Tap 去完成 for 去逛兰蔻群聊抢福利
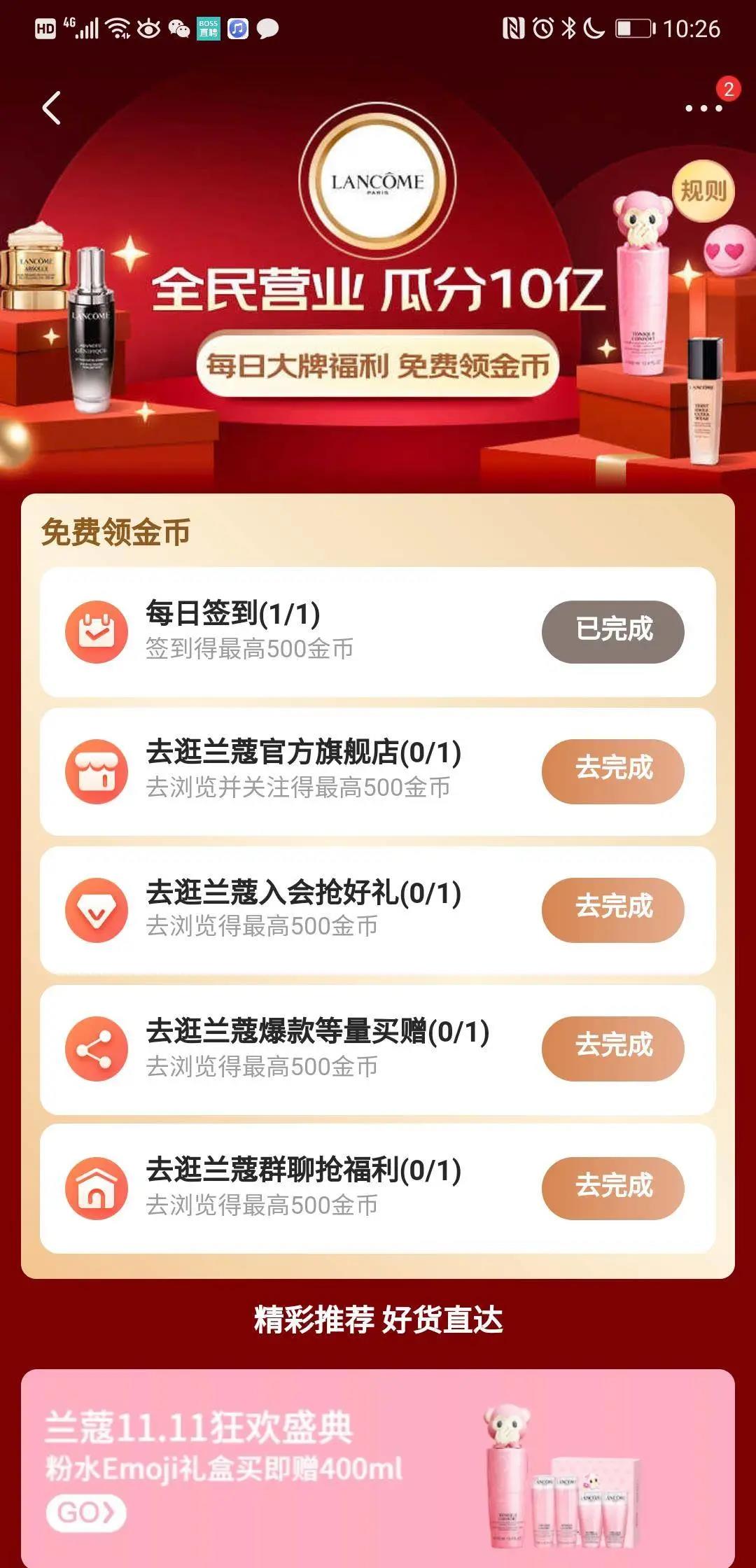This screenshot has height=1568, width=756. click(612, 1186)
